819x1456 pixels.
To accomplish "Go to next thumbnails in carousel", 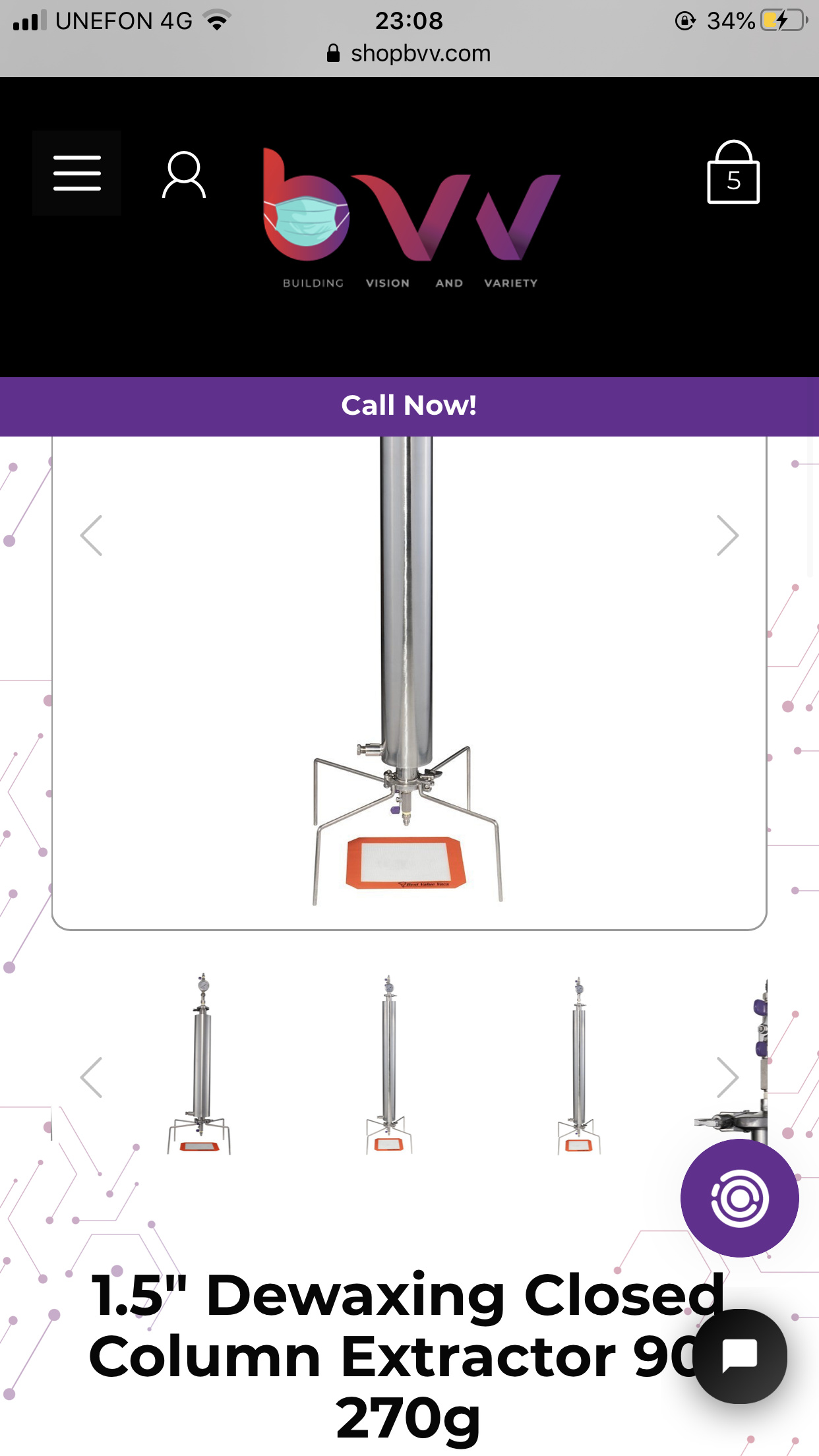I will point(727,1077).
